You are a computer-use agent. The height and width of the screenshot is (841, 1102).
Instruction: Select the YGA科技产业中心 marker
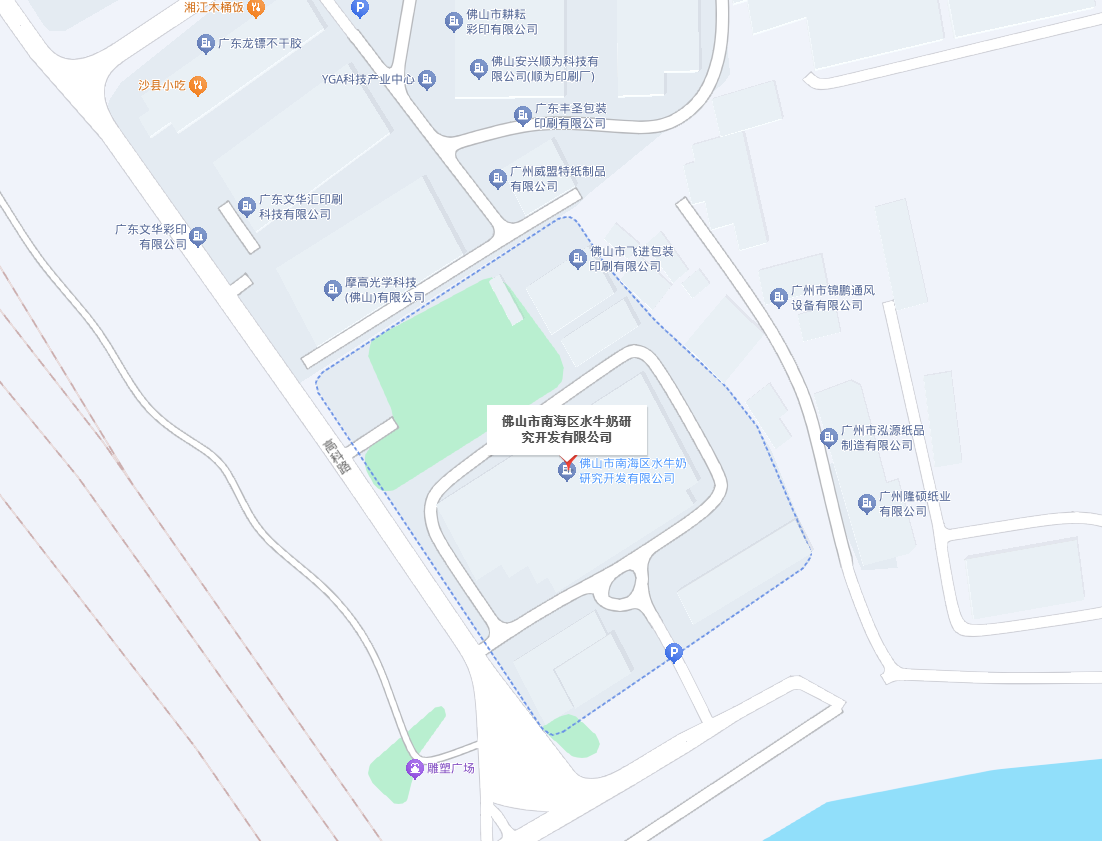pyautogui.click(x=427, y=79)
